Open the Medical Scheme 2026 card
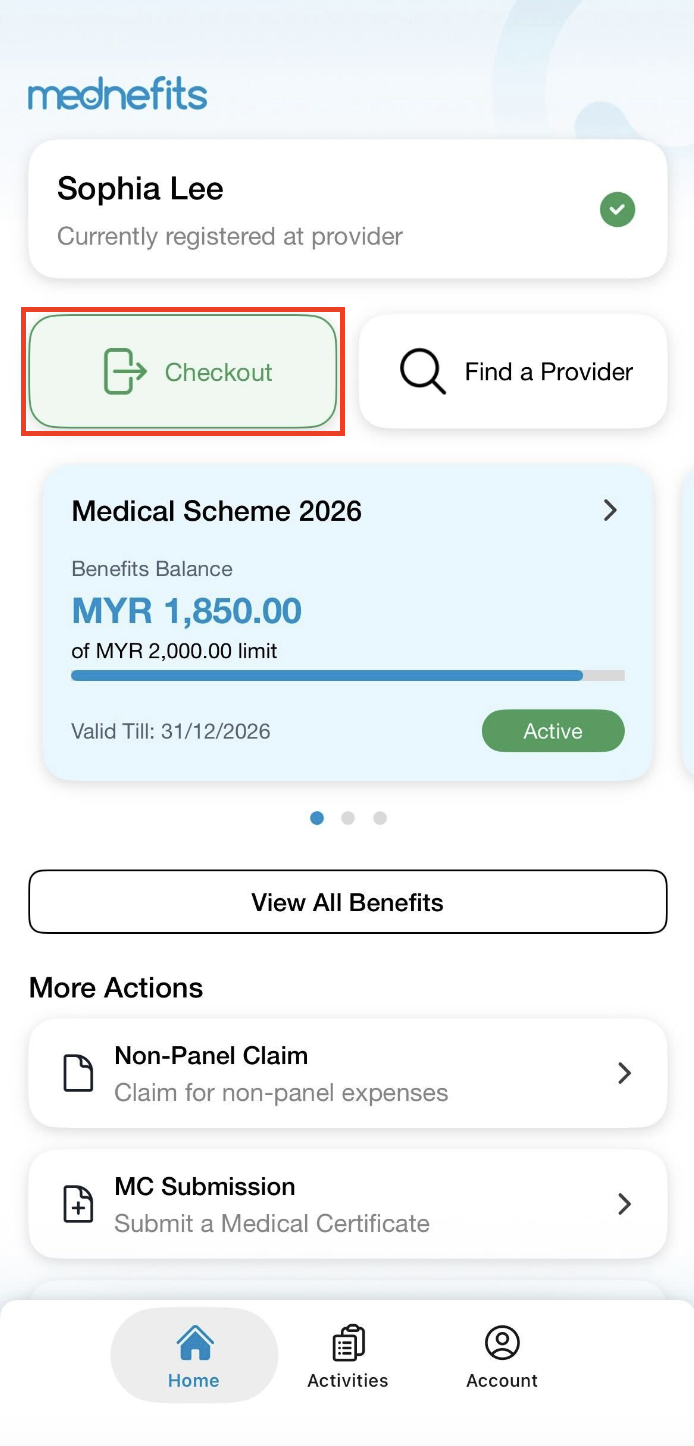This screenshot has width=694, height=1446. click(347, 620)
